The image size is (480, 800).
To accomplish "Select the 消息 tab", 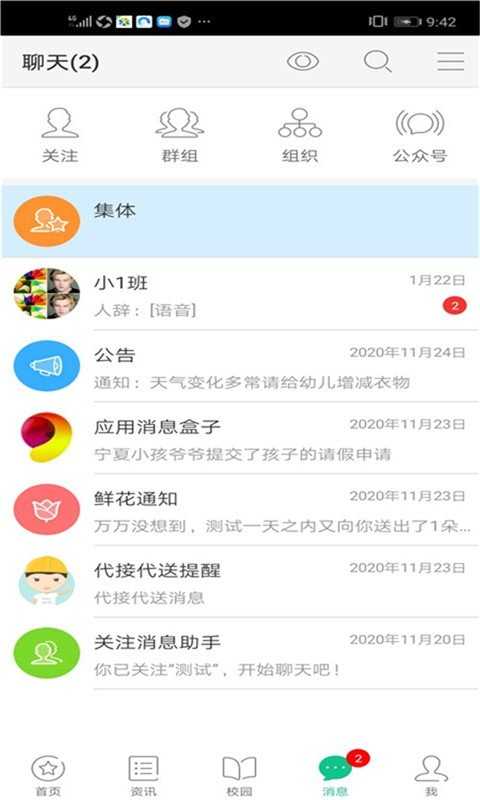I will pyautogui.click(x=337, y=774).
